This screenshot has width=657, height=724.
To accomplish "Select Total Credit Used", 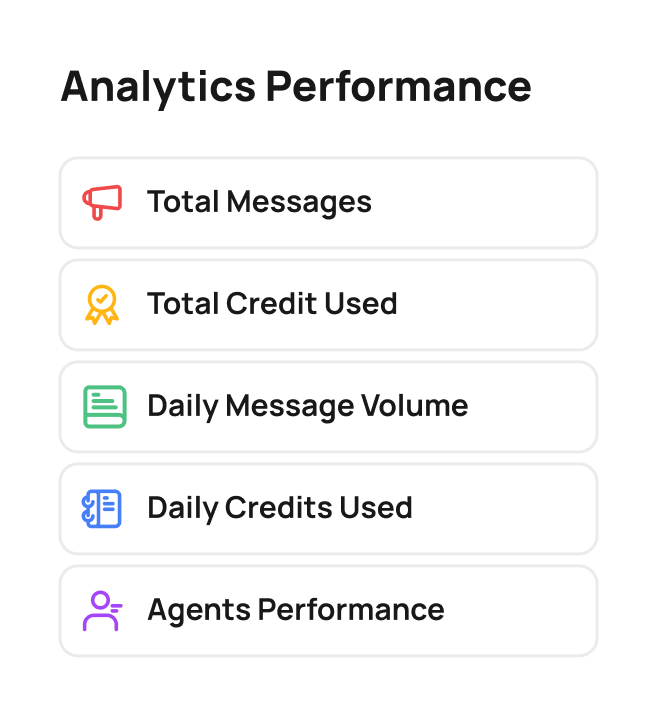I will coord(328,305).
